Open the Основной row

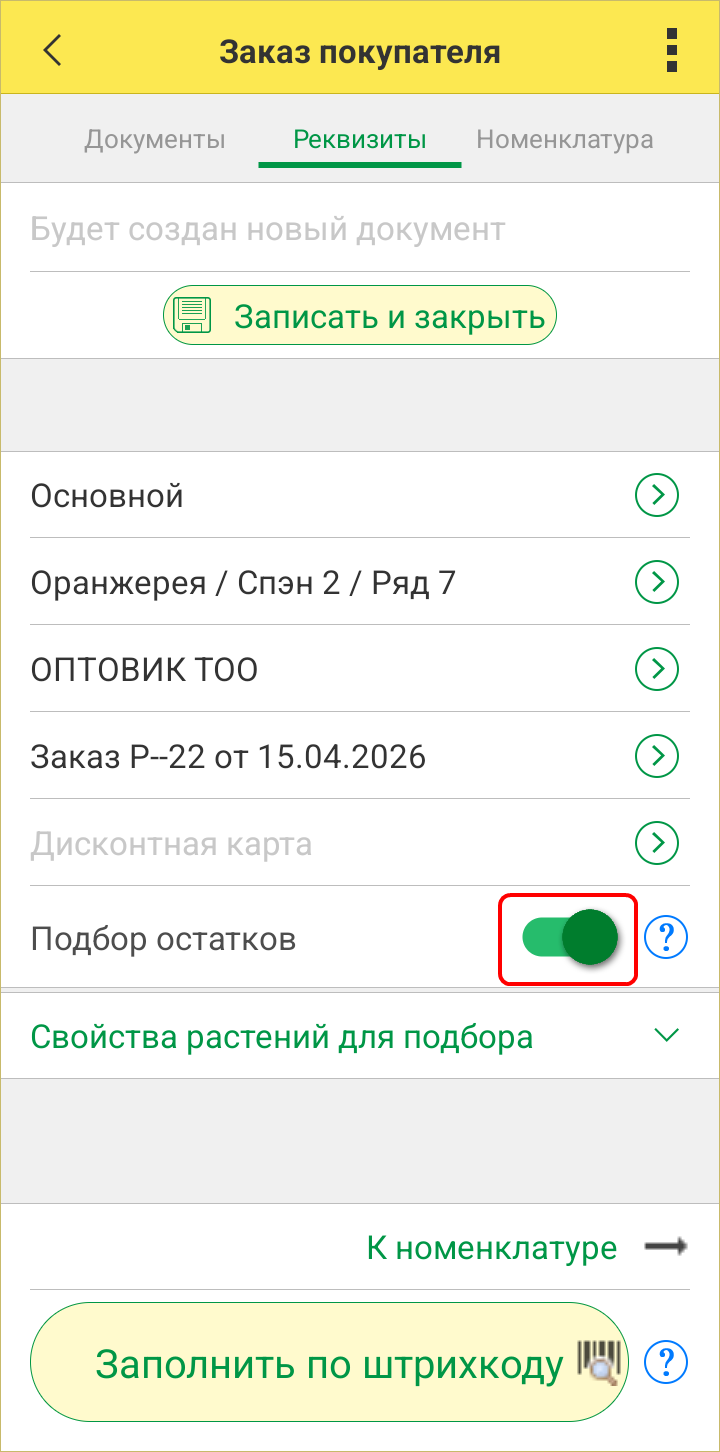tap(657, 495)
